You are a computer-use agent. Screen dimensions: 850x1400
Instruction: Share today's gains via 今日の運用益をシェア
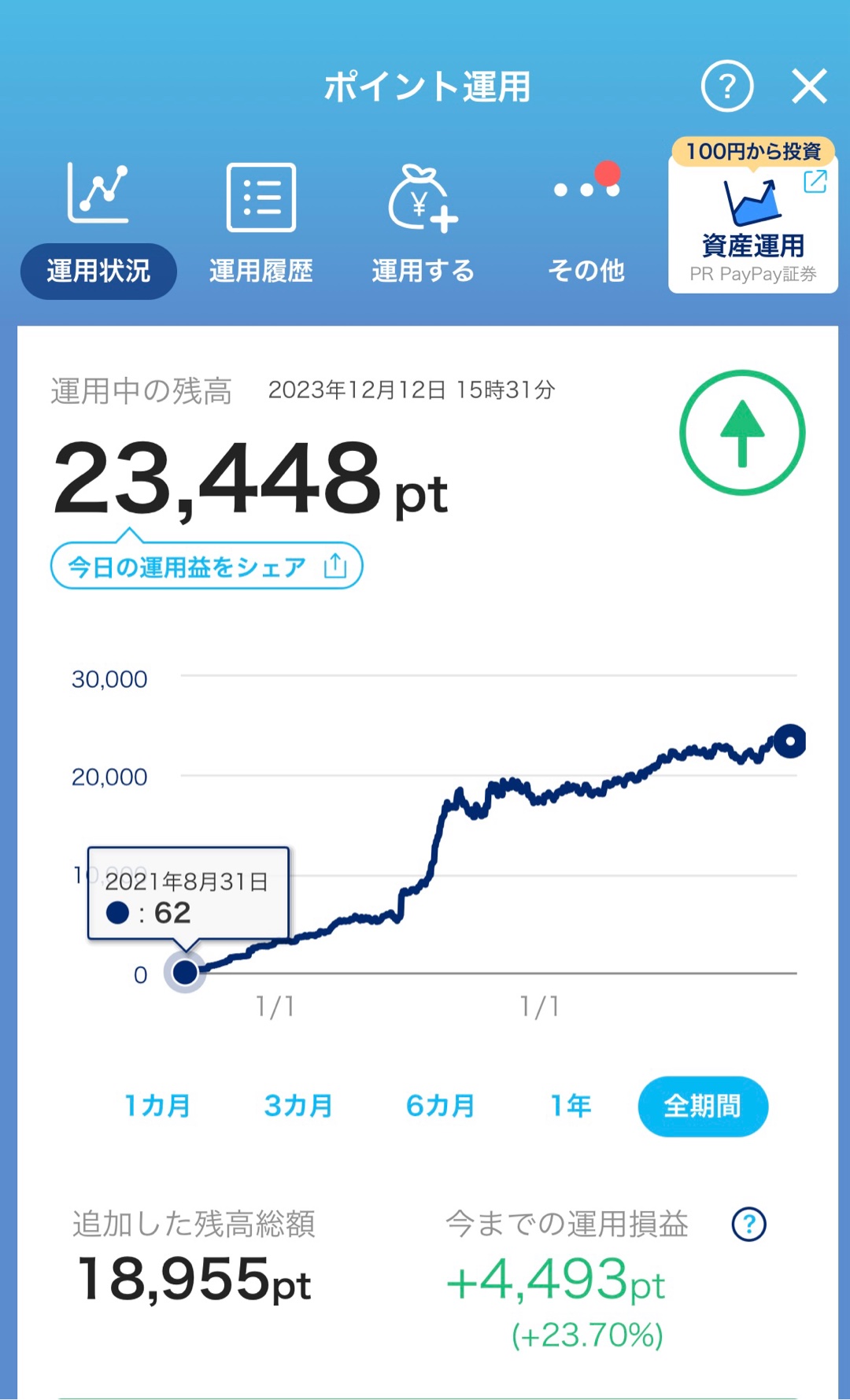(x=206, y=566)
